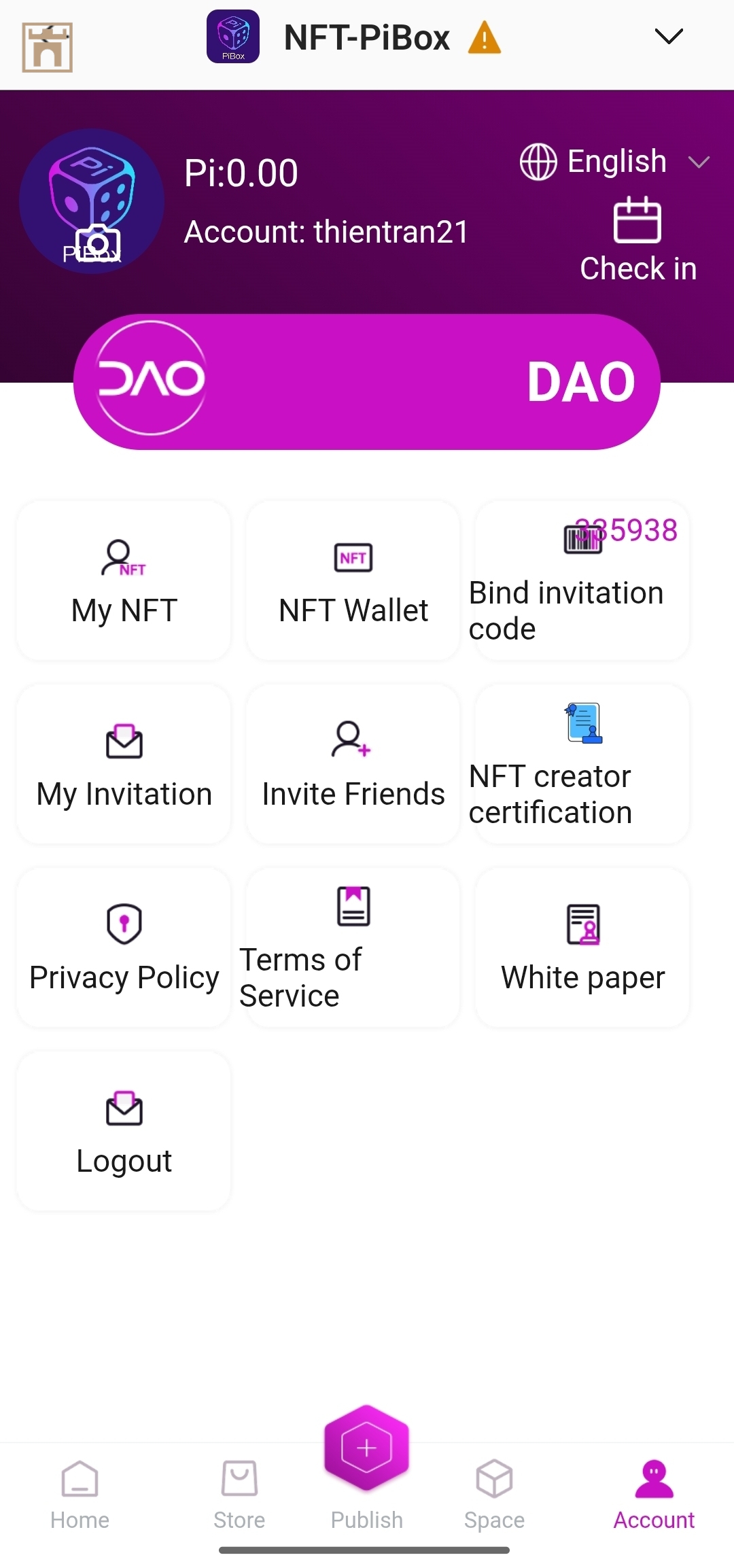Go to NFT Wallet
Image resolution: width=734 pixels, height=1568 pixels.
click(353, 581)
